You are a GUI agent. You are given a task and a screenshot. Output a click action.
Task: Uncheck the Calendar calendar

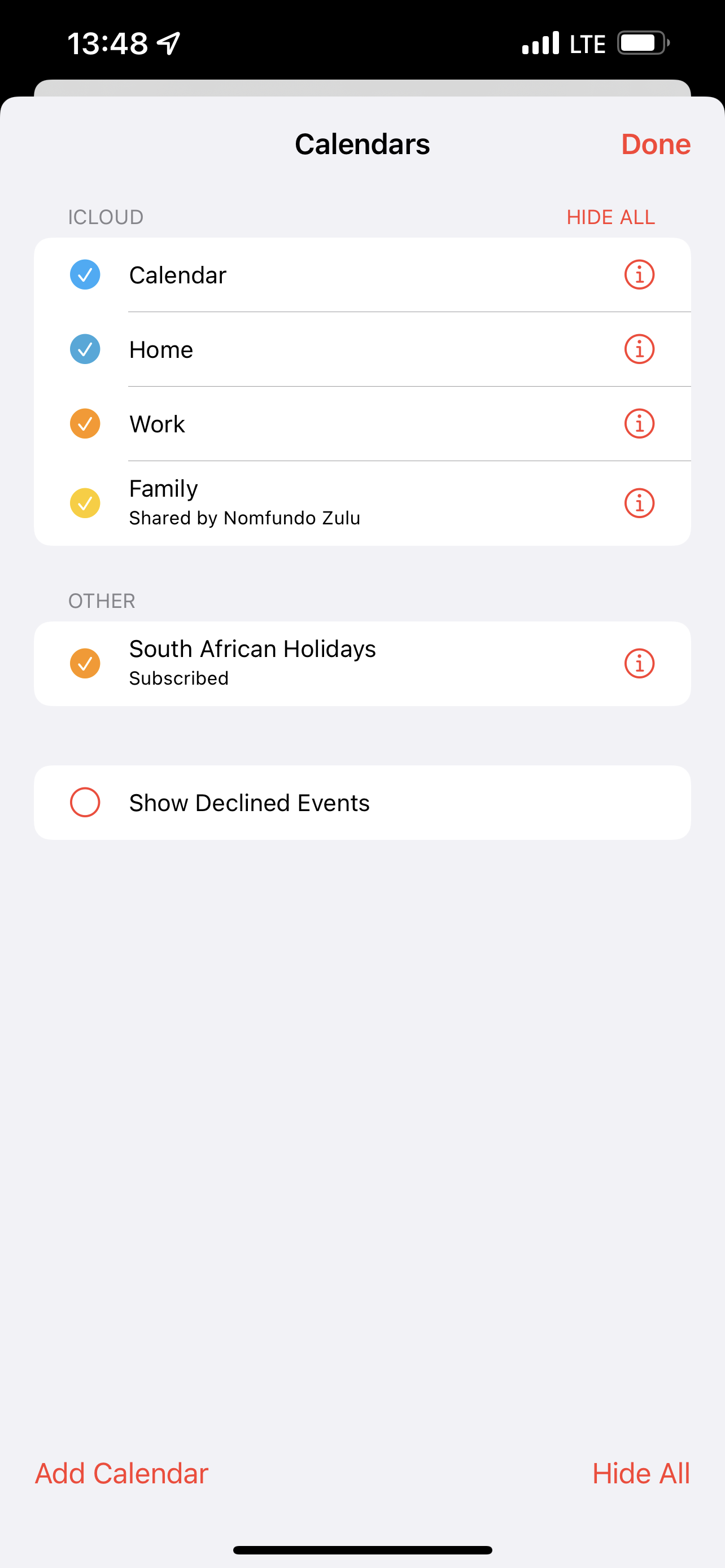tap(85, 274)
